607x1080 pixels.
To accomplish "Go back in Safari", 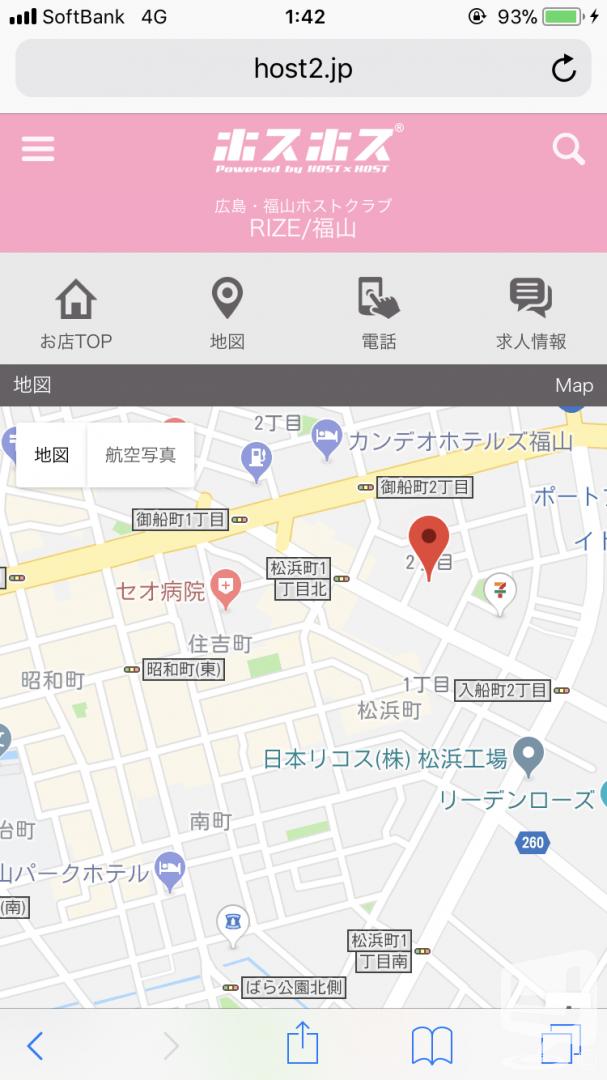I will 34,1046.
